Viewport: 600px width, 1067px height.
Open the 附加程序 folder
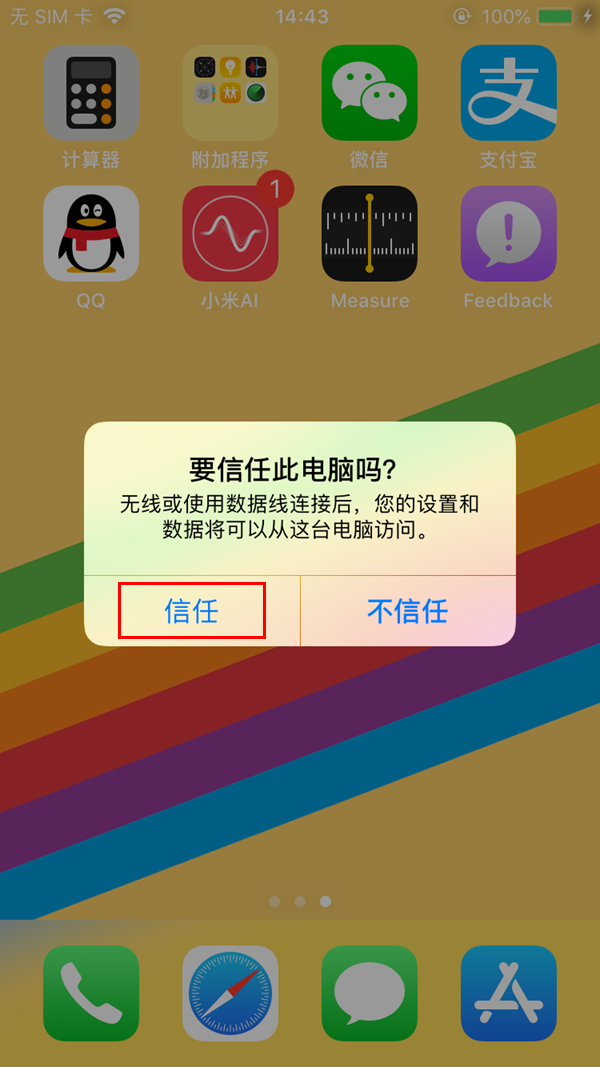(230, 93)
